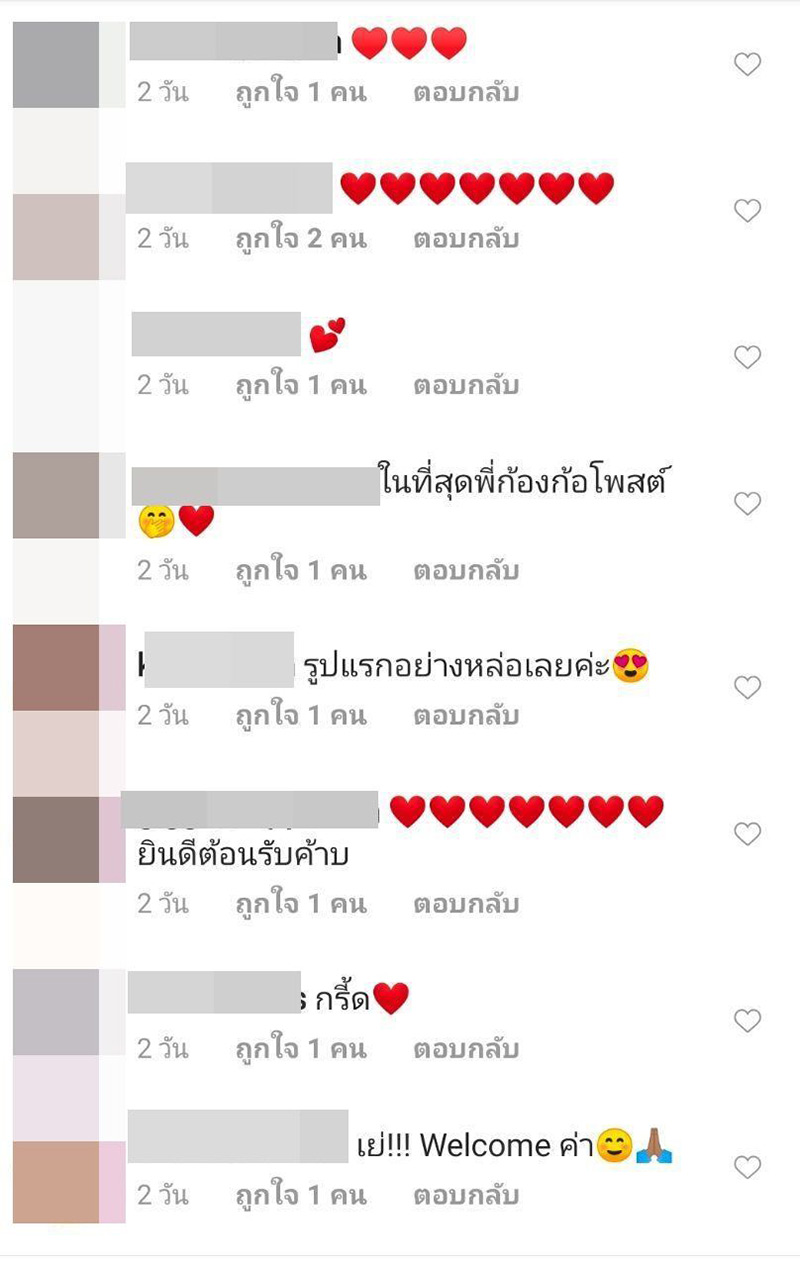Like the comment 'ในที่สุดพี่ก้องก้อโพสต์'
Screen dimensions: 800x1267
pyautogui.click(x=748, y=504)
